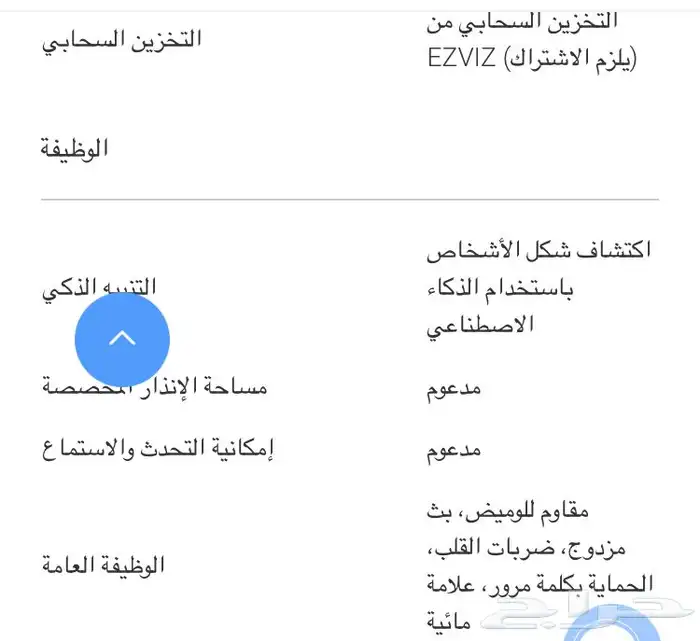Tap the blue scroll-to-top arrow button
Viewport: 700px width, 641px height.
tap(122, 339)
